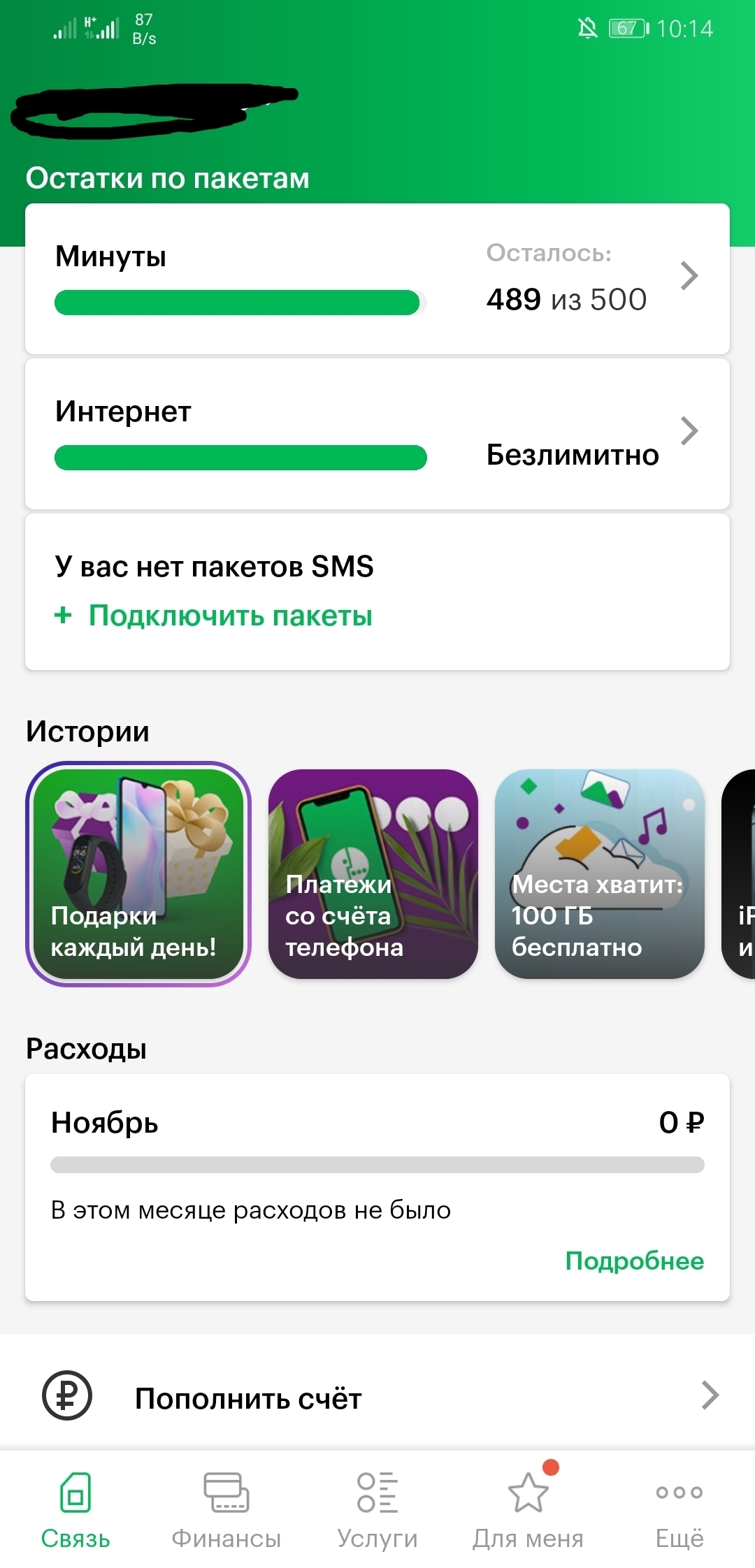755x1568 pixels.
Task: Open Пополнить счёт to top up the balance
Action: tap(377, 1396)
